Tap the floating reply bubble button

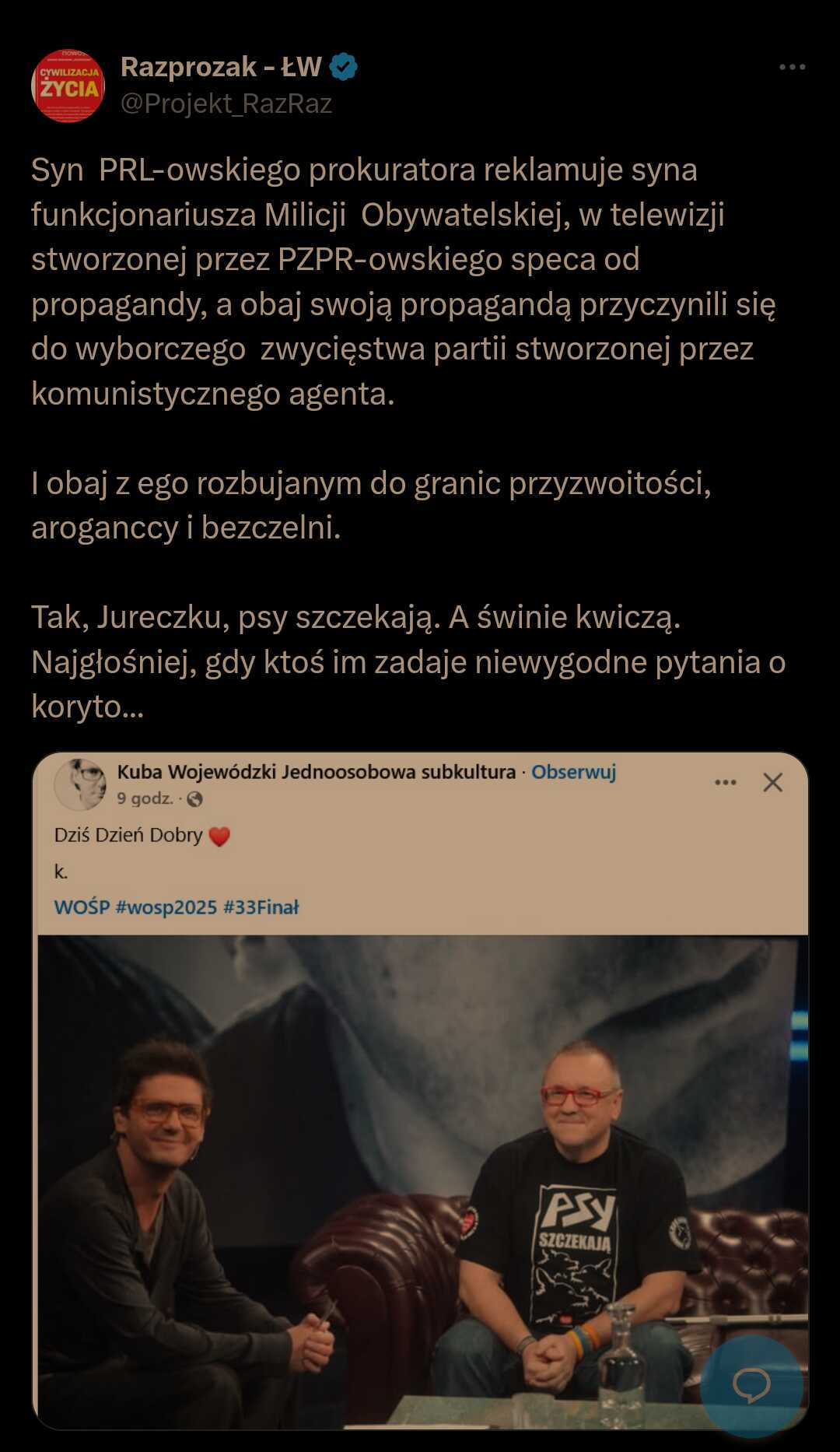click(x=751, y=1385)
